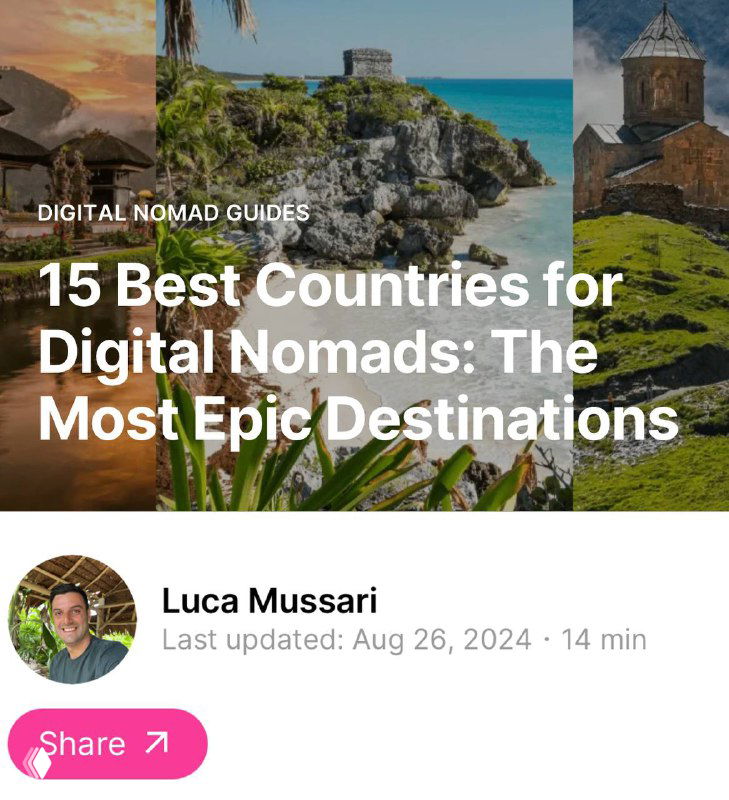
Task: Open Luca Mussari's author profile
Action: point(269,601)
